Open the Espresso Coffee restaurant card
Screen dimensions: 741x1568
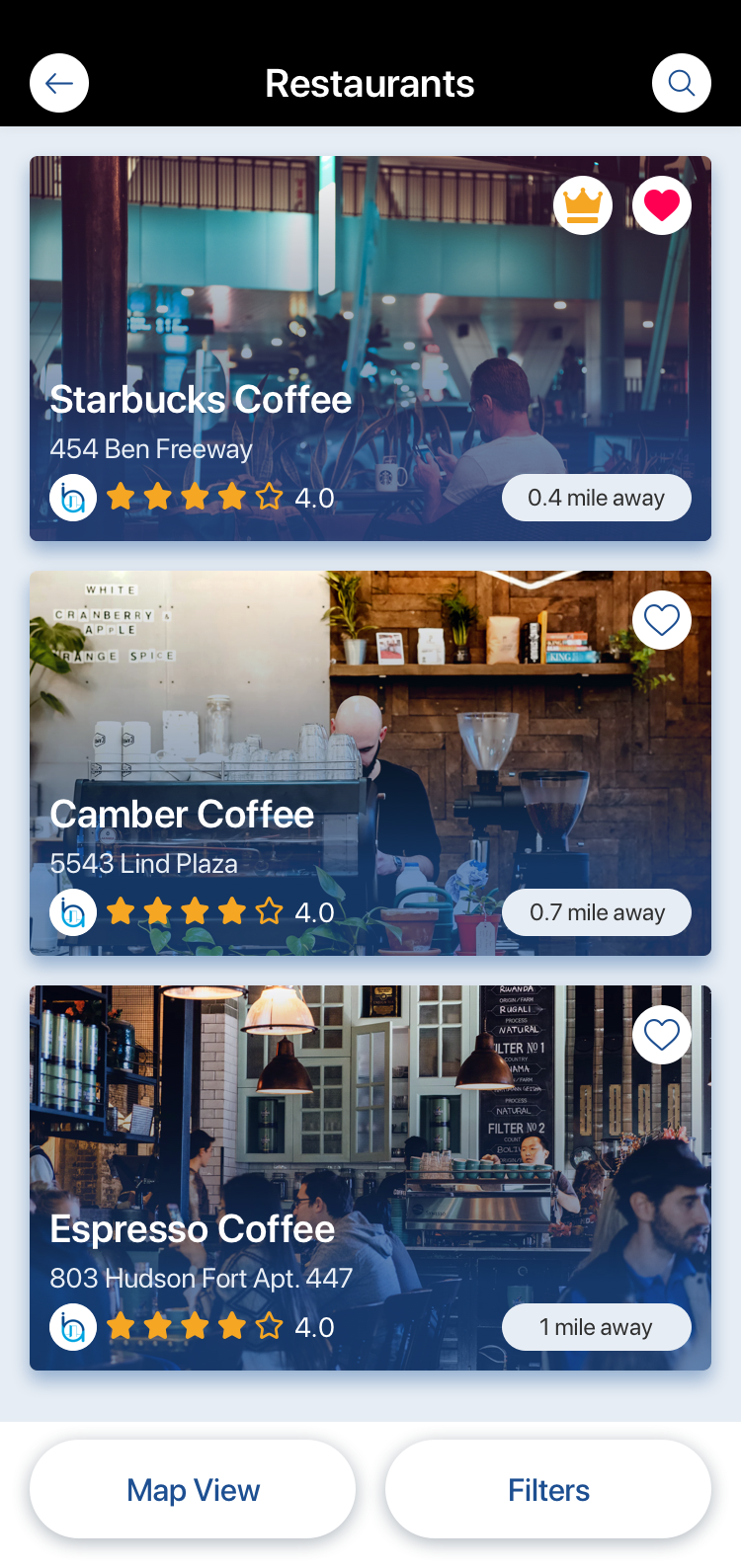point(370,1178)
